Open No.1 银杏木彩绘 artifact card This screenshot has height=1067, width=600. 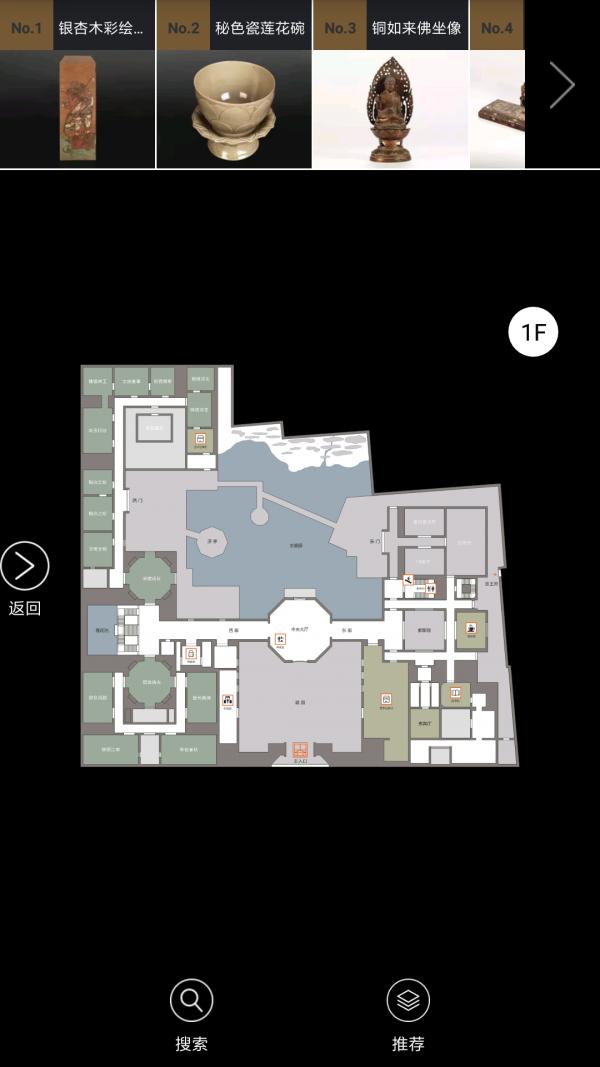[x=78, y=84]
